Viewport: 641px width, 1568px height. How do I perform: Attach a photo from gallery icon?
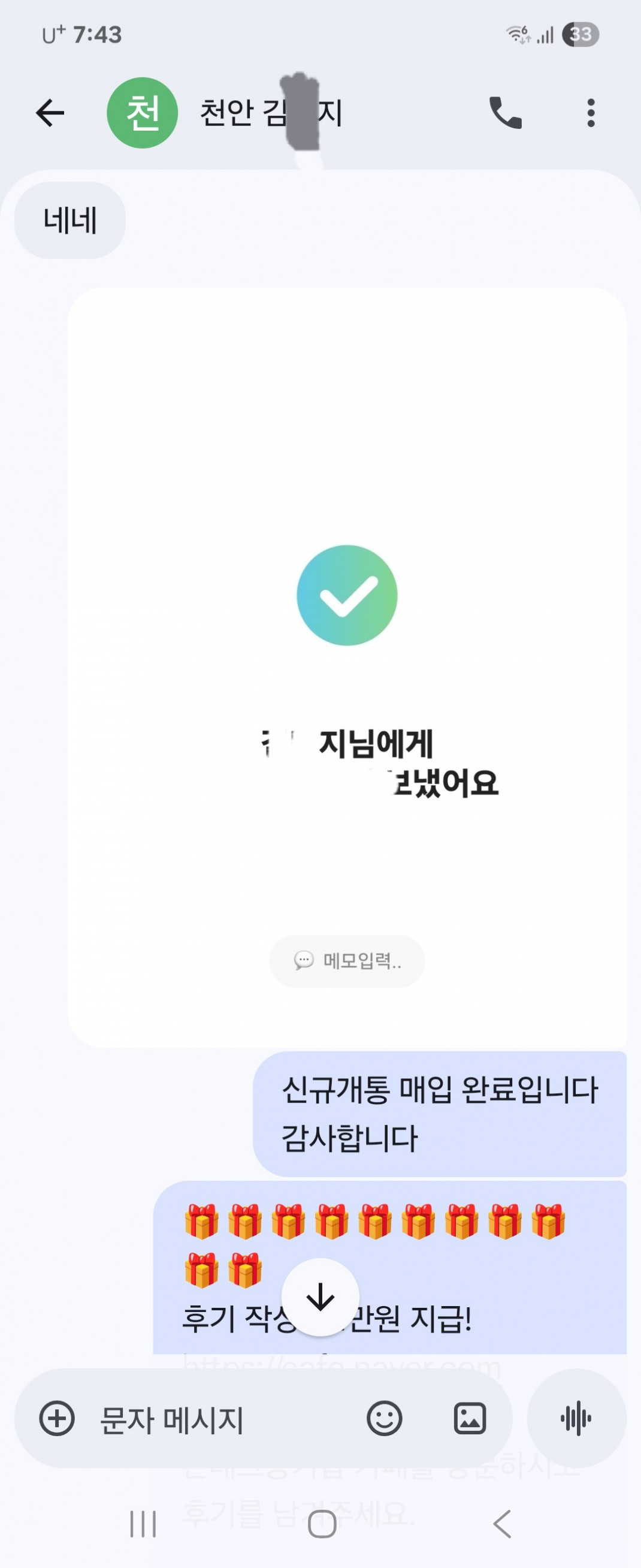(x=470, y=1419)
